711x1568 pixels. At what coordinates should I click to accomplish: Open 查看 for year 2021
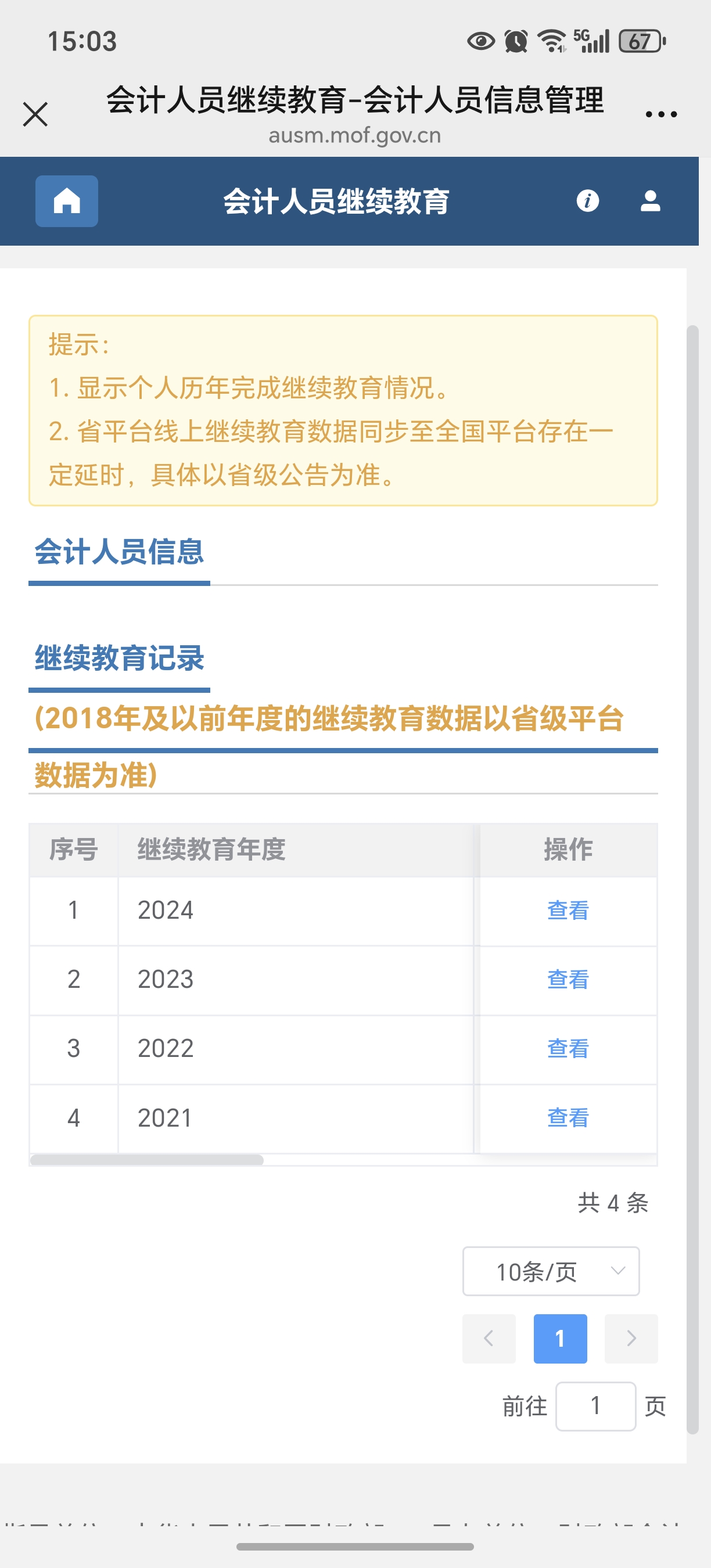[x=568, y=1118]
